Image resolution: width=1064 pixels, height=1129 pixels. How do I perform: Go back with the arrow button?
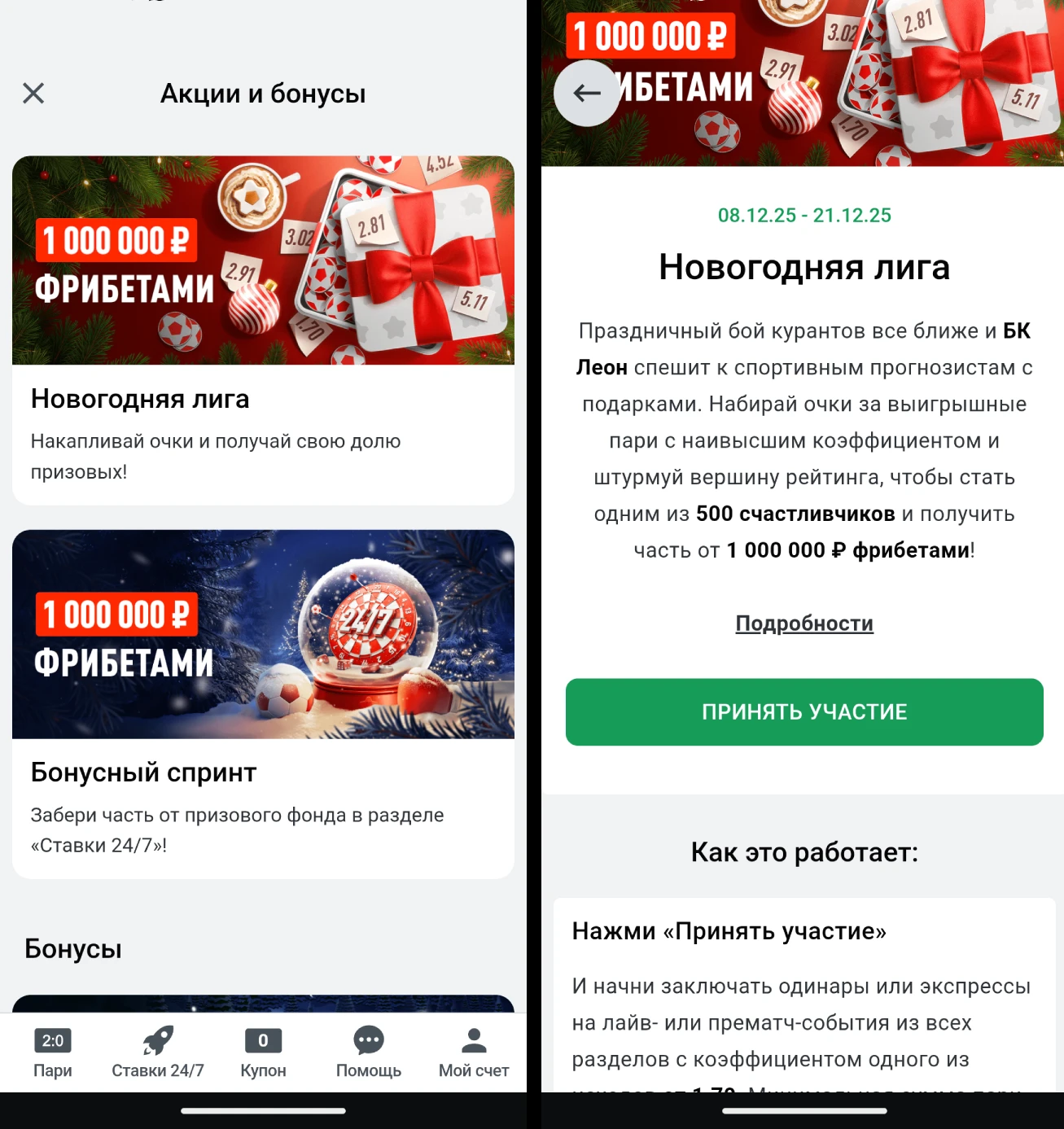[x=586, y=94]
